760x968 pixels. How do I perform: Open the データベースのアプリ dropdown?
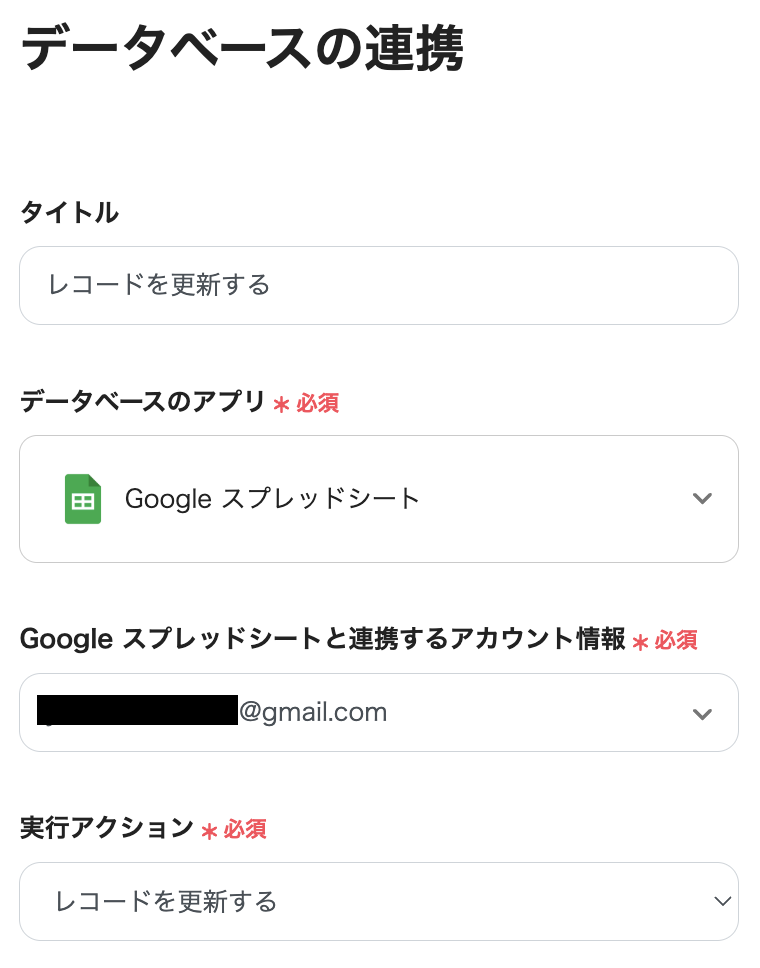[378, 499]
